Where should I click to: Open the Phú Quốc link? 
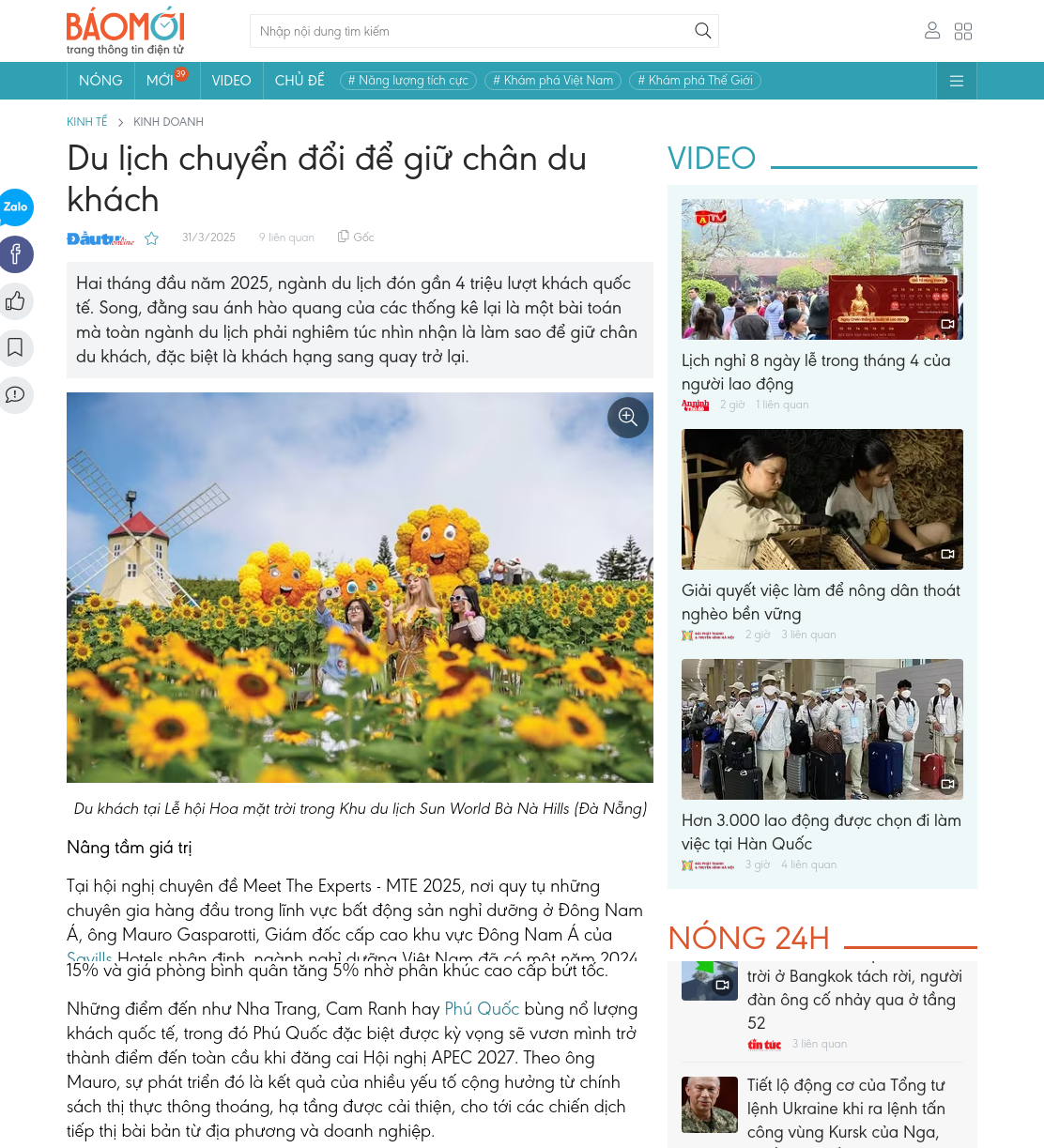tap(482, 1009)
